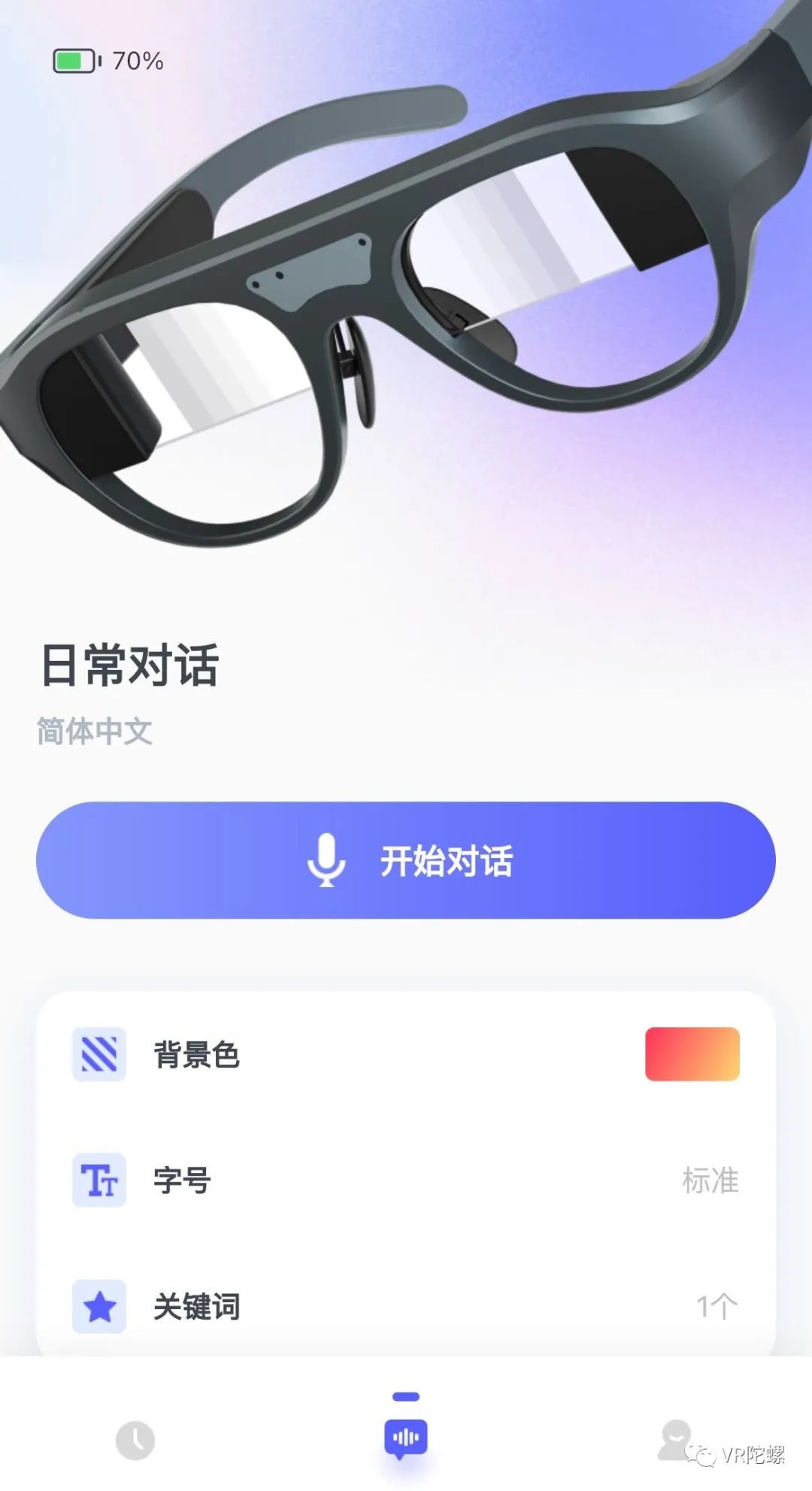812x1491 pixels.
Task: Switch to the profile tab
Action: [675, 1439]
